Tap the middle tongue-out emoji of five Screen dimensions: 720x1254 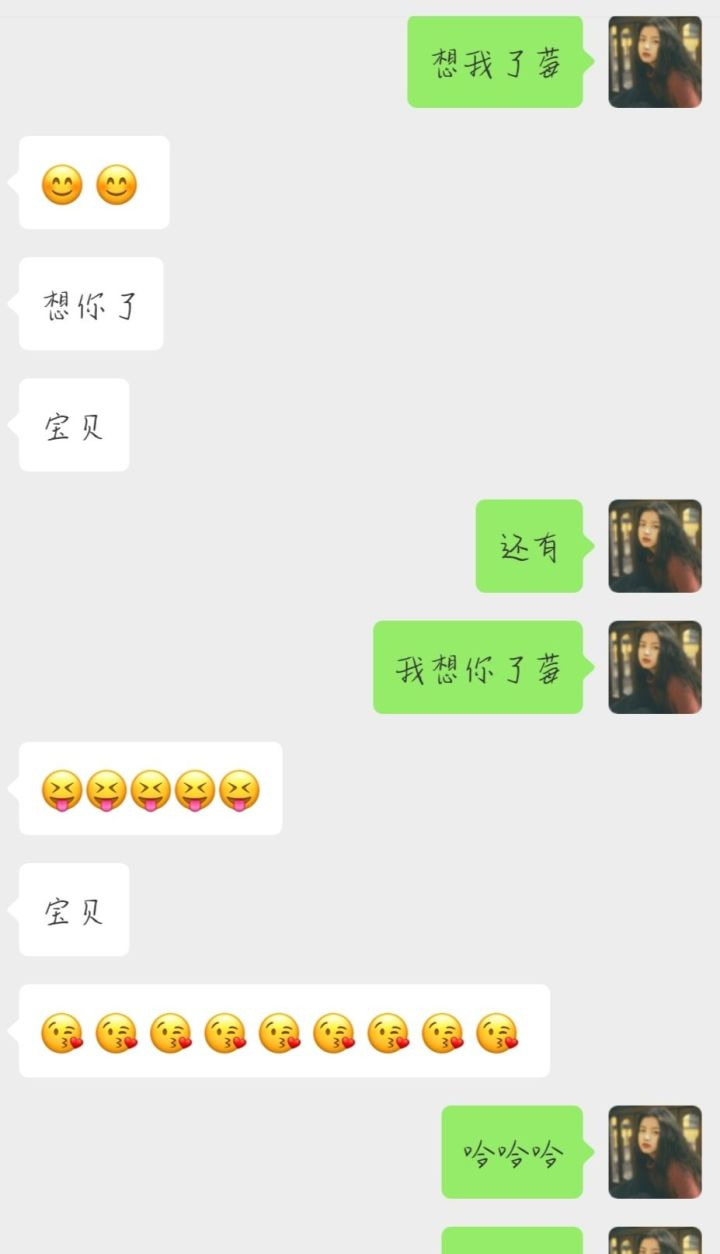pos(148,789)
